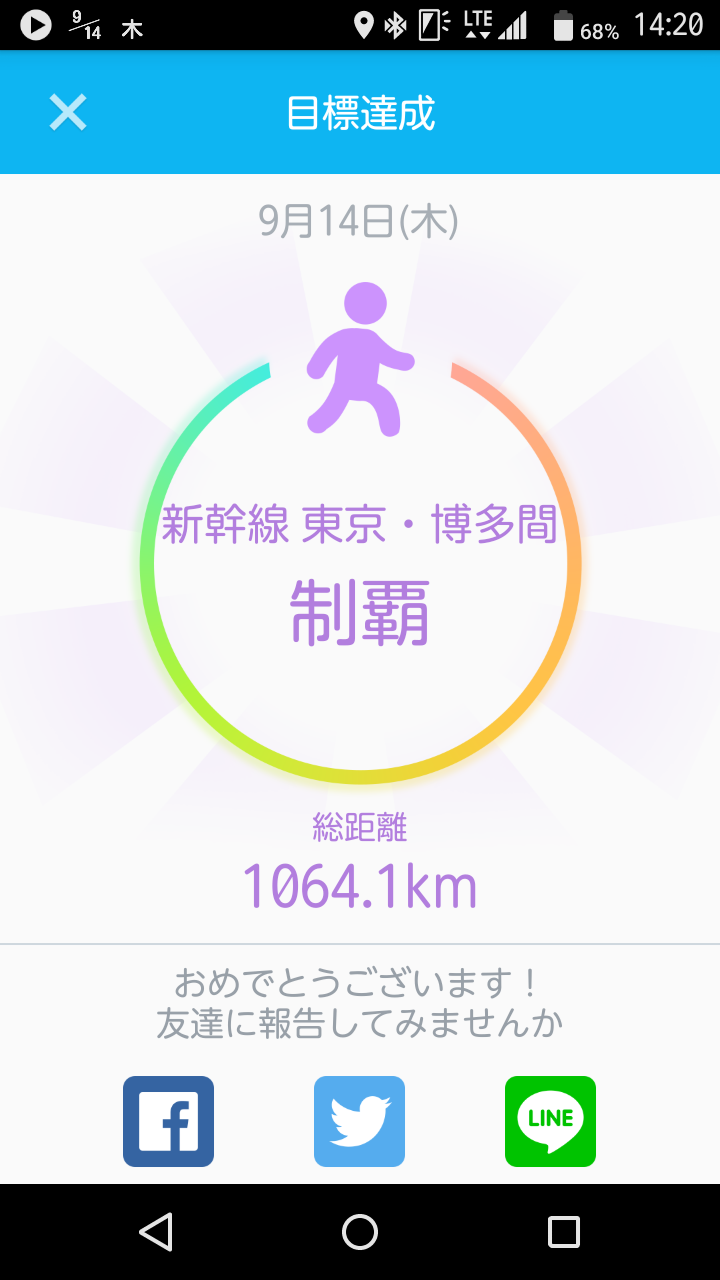The image size is (720, 1280).
Task: Close the 目標達成 screen
Action: (x=68, y=113)
